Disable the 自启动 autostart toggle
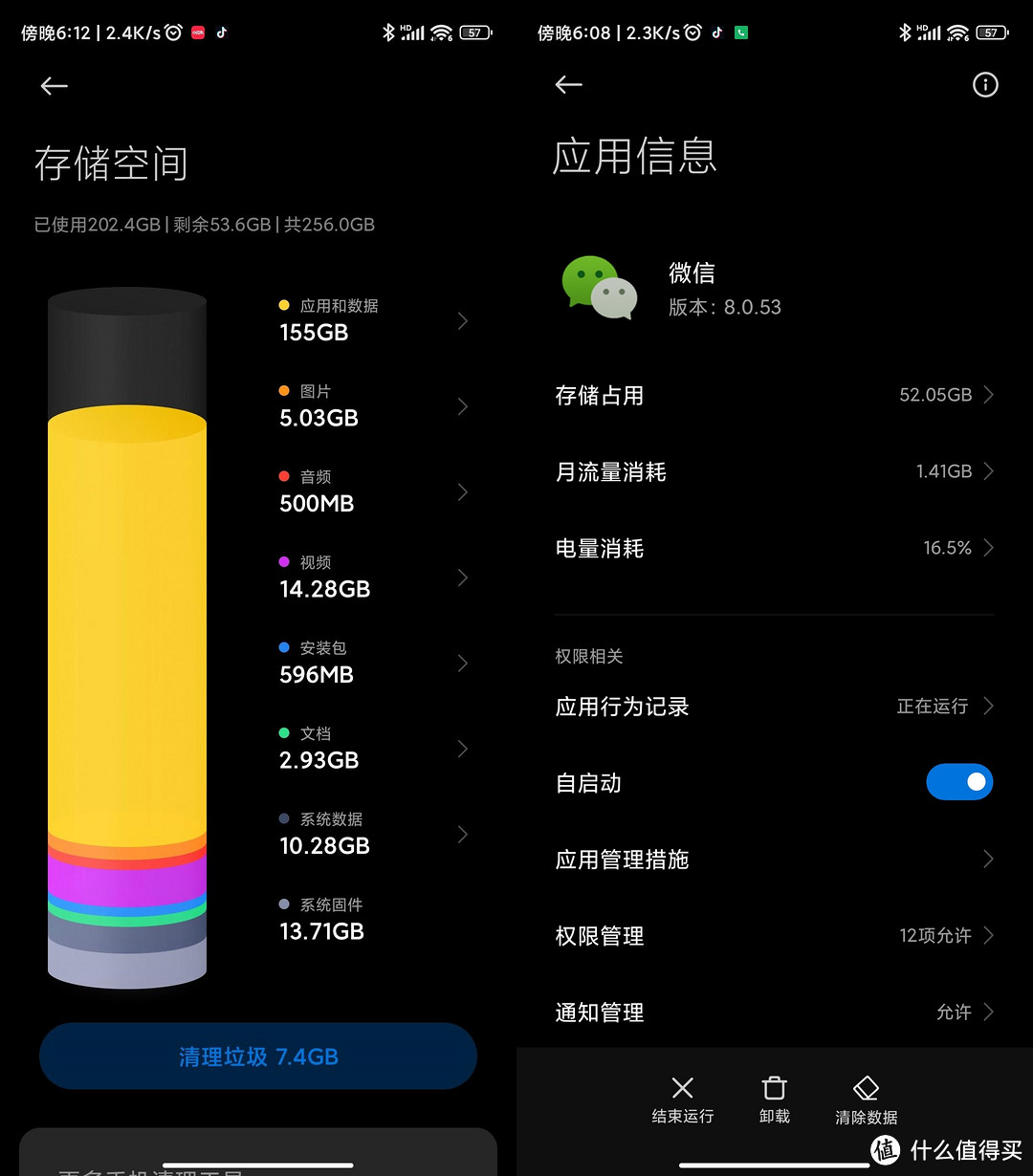The height and width of the screenshot is (1176, 1033). coord(959,782)
